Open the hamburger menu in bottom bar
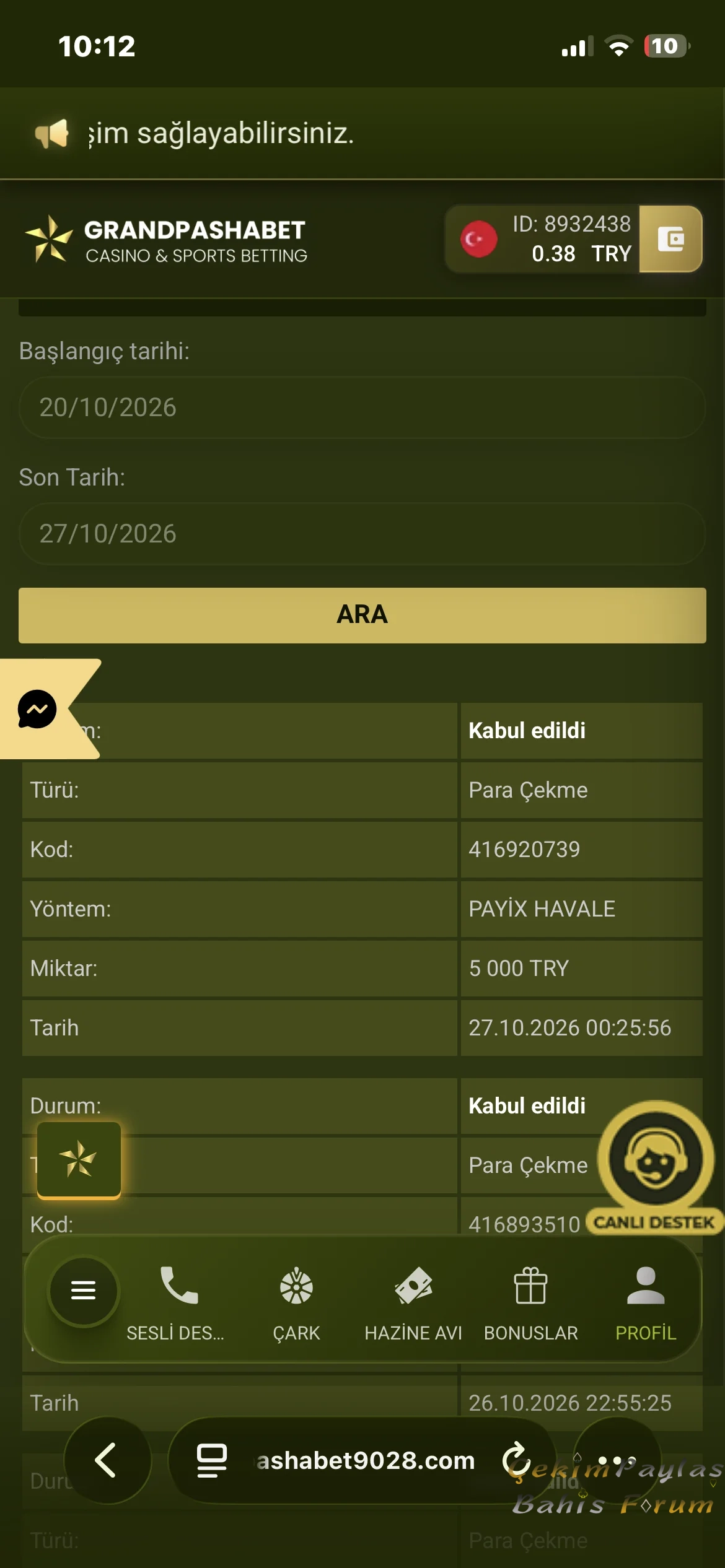The height and width of the screenshot is (1568, 725). 84,1291
